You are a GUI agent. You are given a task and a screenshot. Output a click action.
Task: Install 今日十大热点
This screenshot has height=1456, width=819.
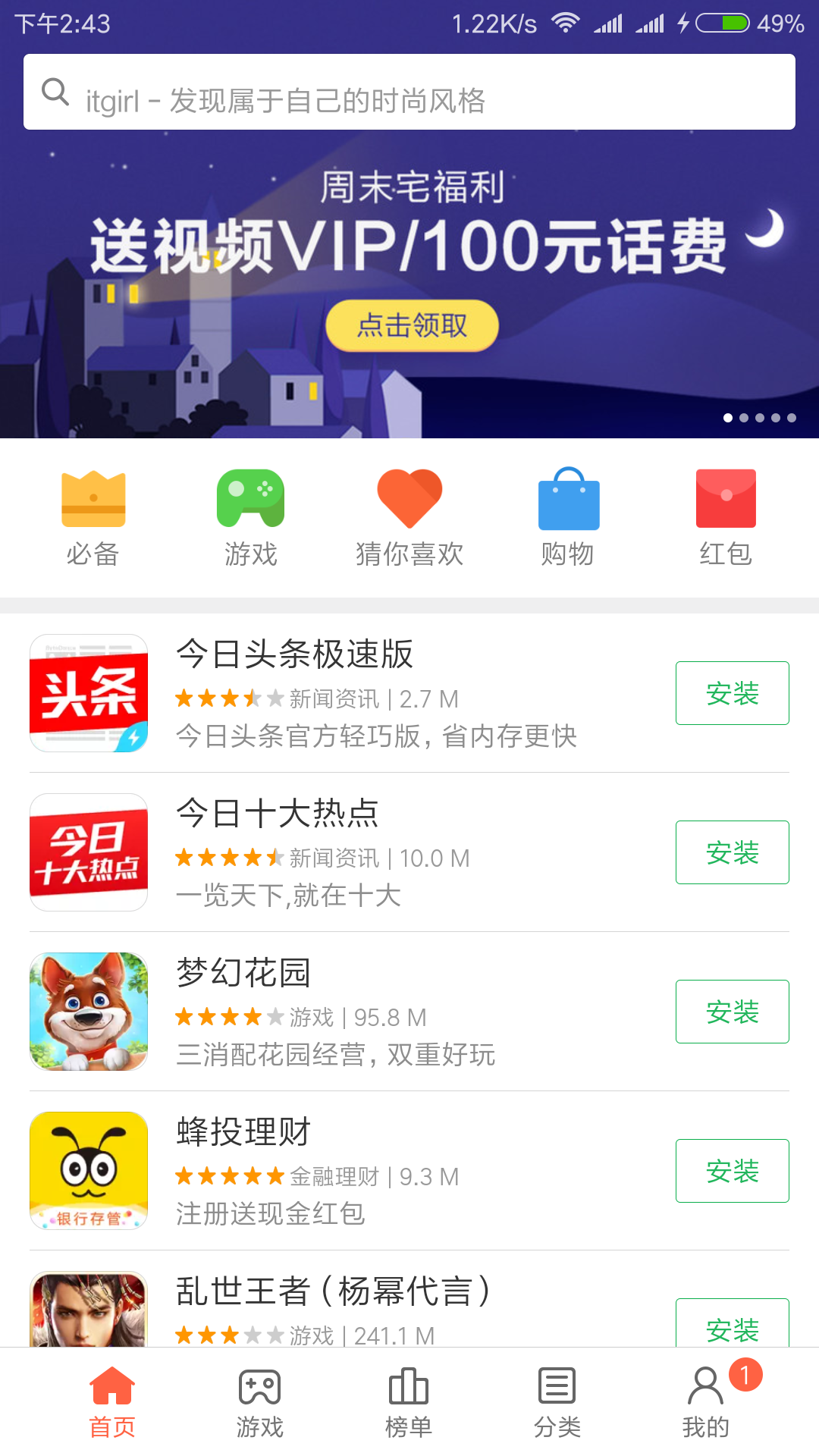coord(732,852)
